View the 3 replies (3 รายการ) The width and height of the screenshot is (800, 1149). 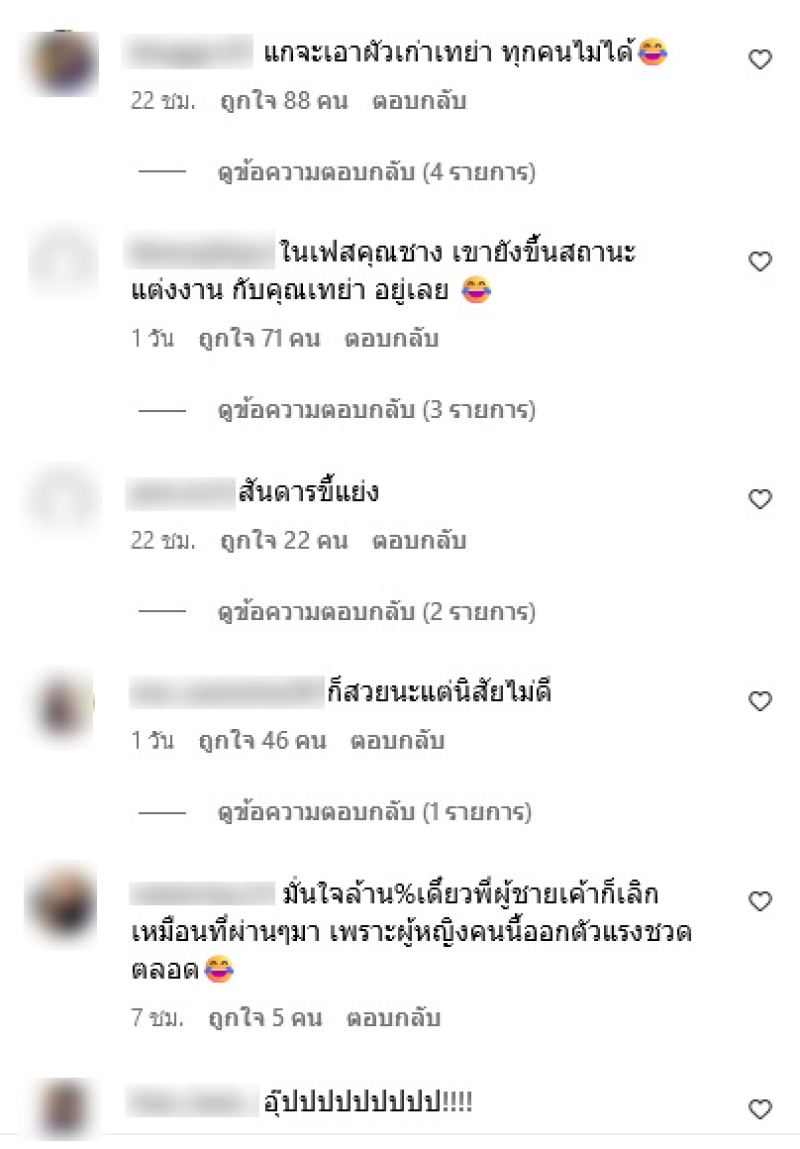[377, 410]
